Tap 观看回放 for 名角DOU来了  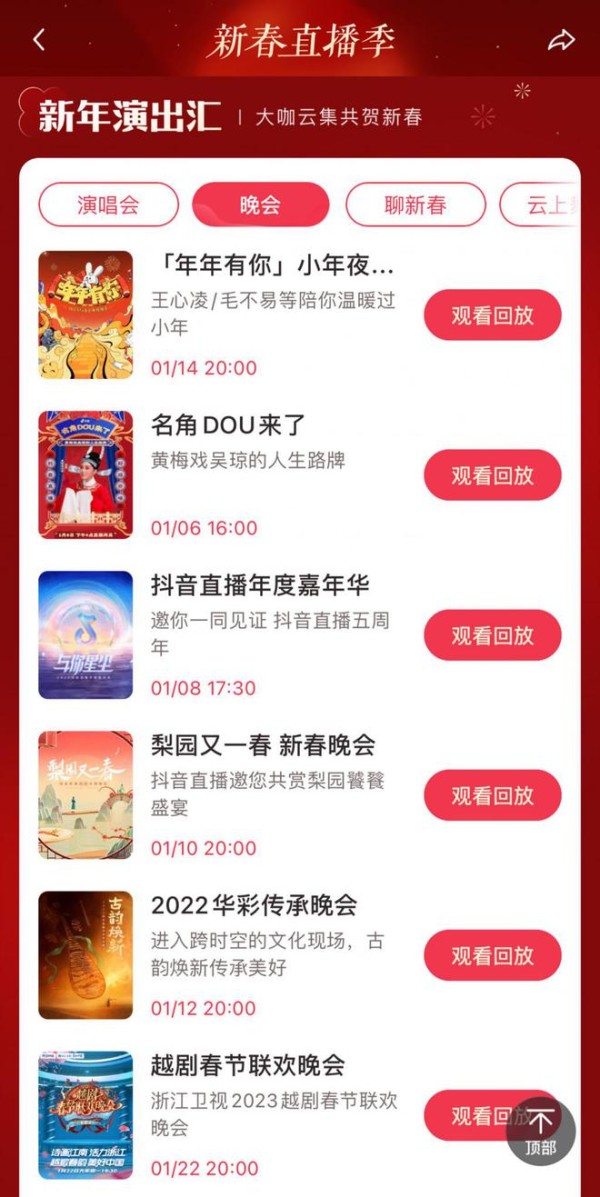(x=492, y=475)
